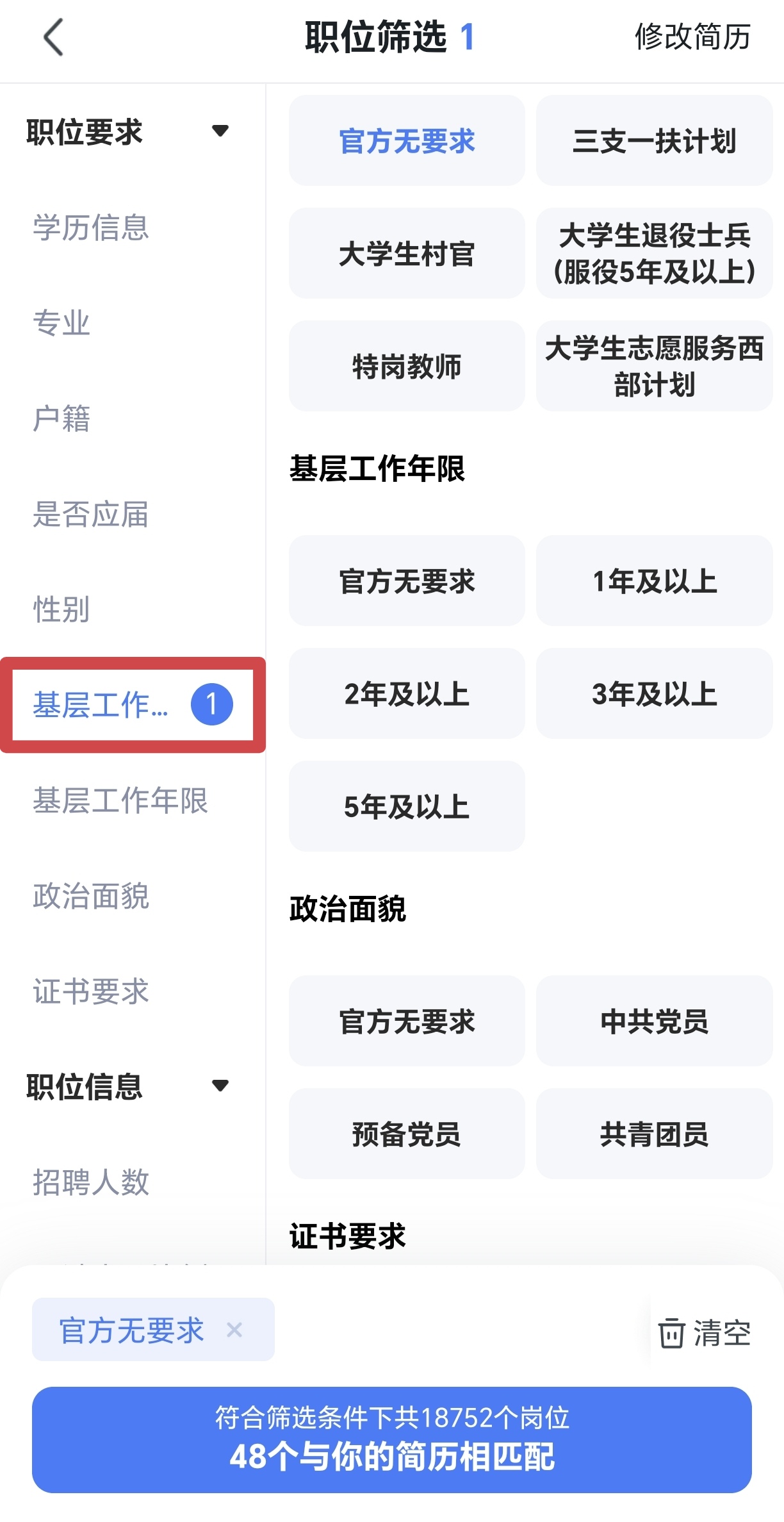Jump to 学历信息 in the sidebar
This screenshot has width=784, height=1522.
(x=91, y=228)
